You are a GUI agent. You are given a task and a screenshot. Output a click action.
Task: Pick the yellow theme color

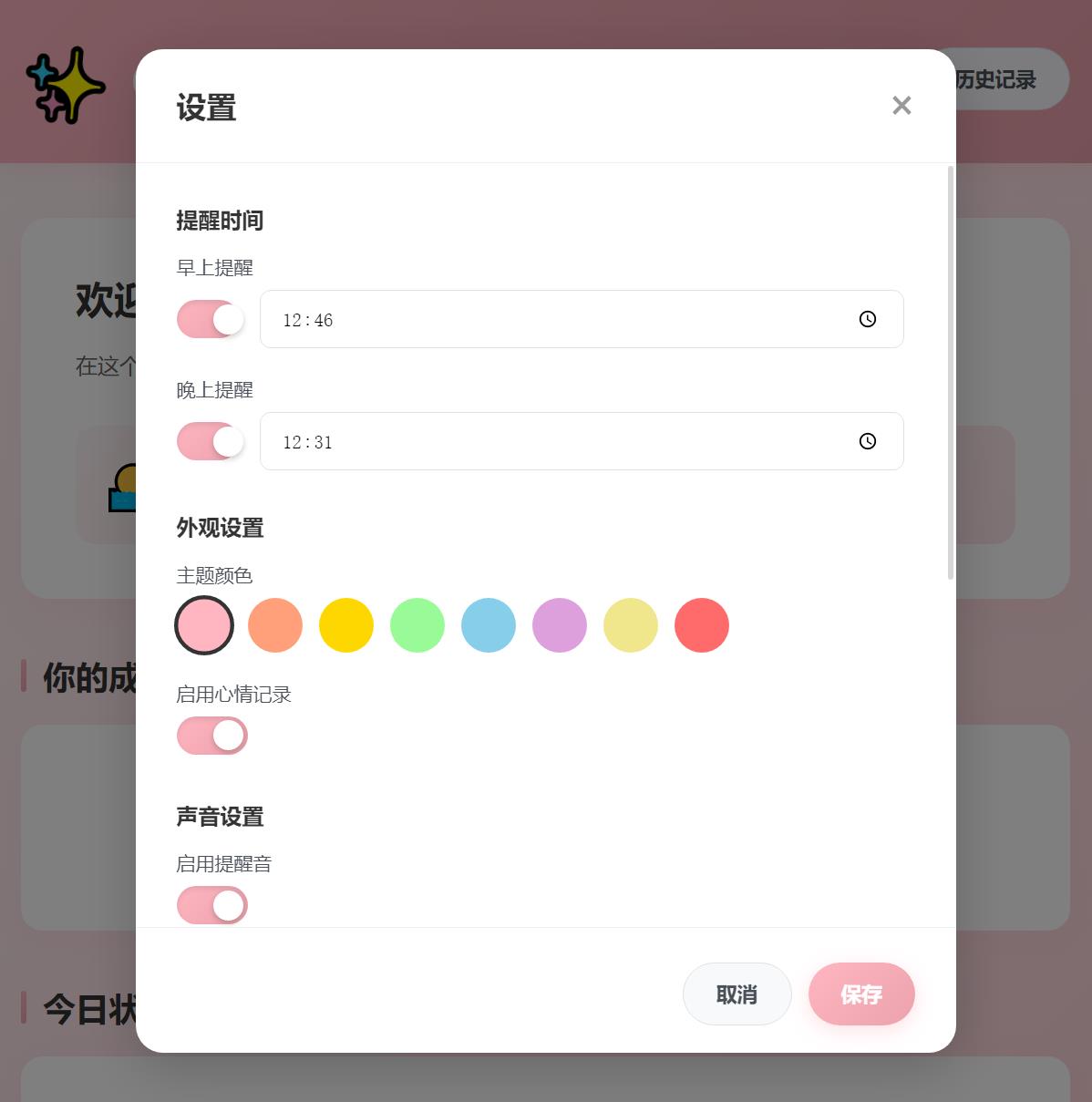[346, 625]
